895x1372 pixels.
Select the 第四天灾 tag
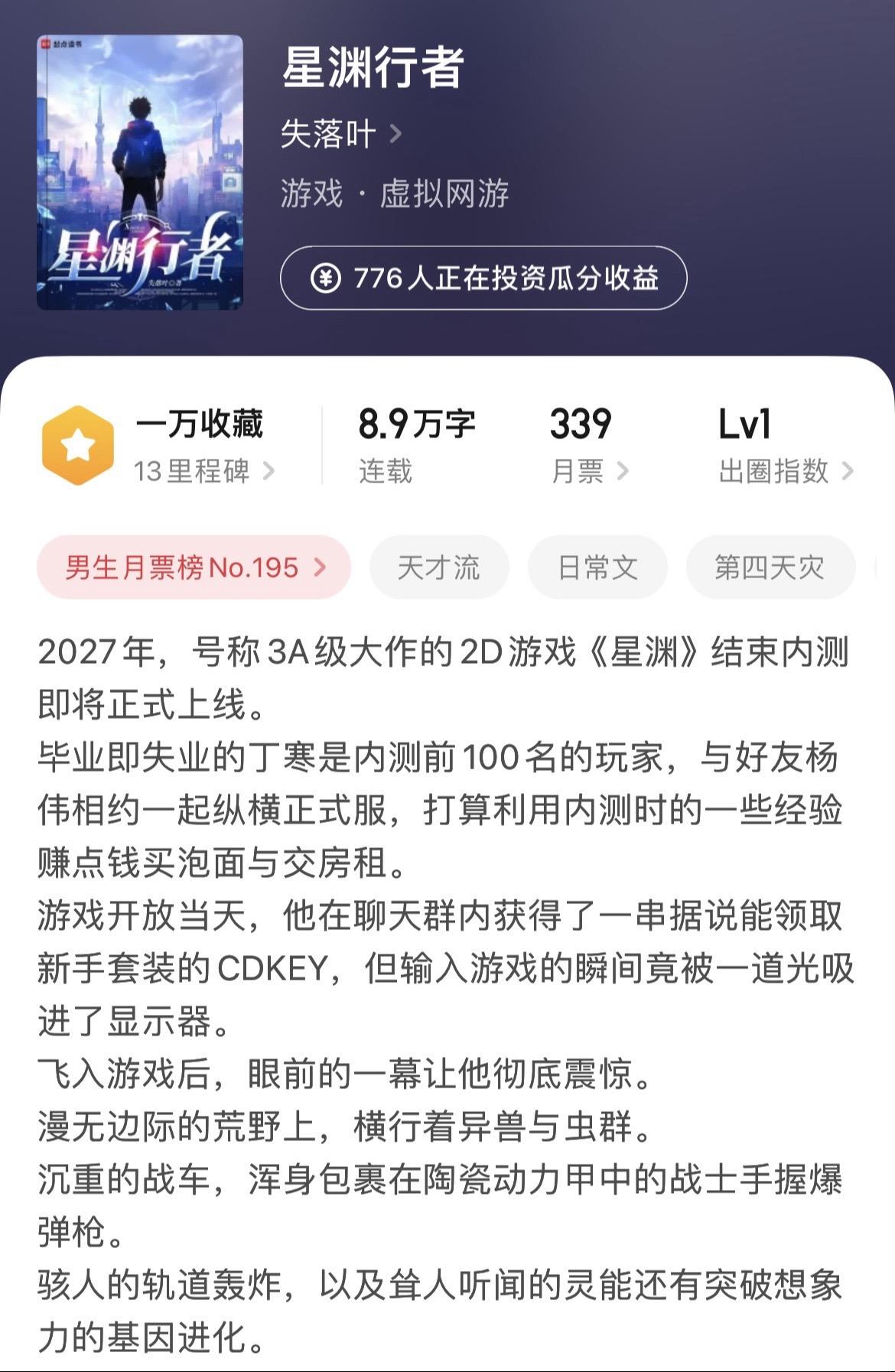point(770,567)
